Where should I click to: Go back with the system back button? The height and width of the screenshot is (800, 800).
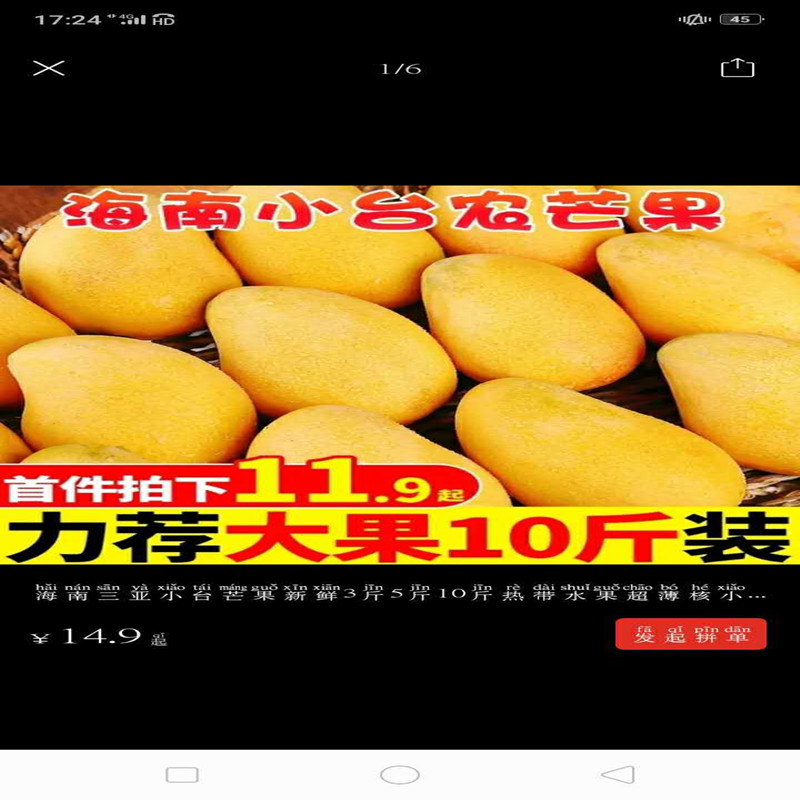pyautogui.click(x=618, y=775)
